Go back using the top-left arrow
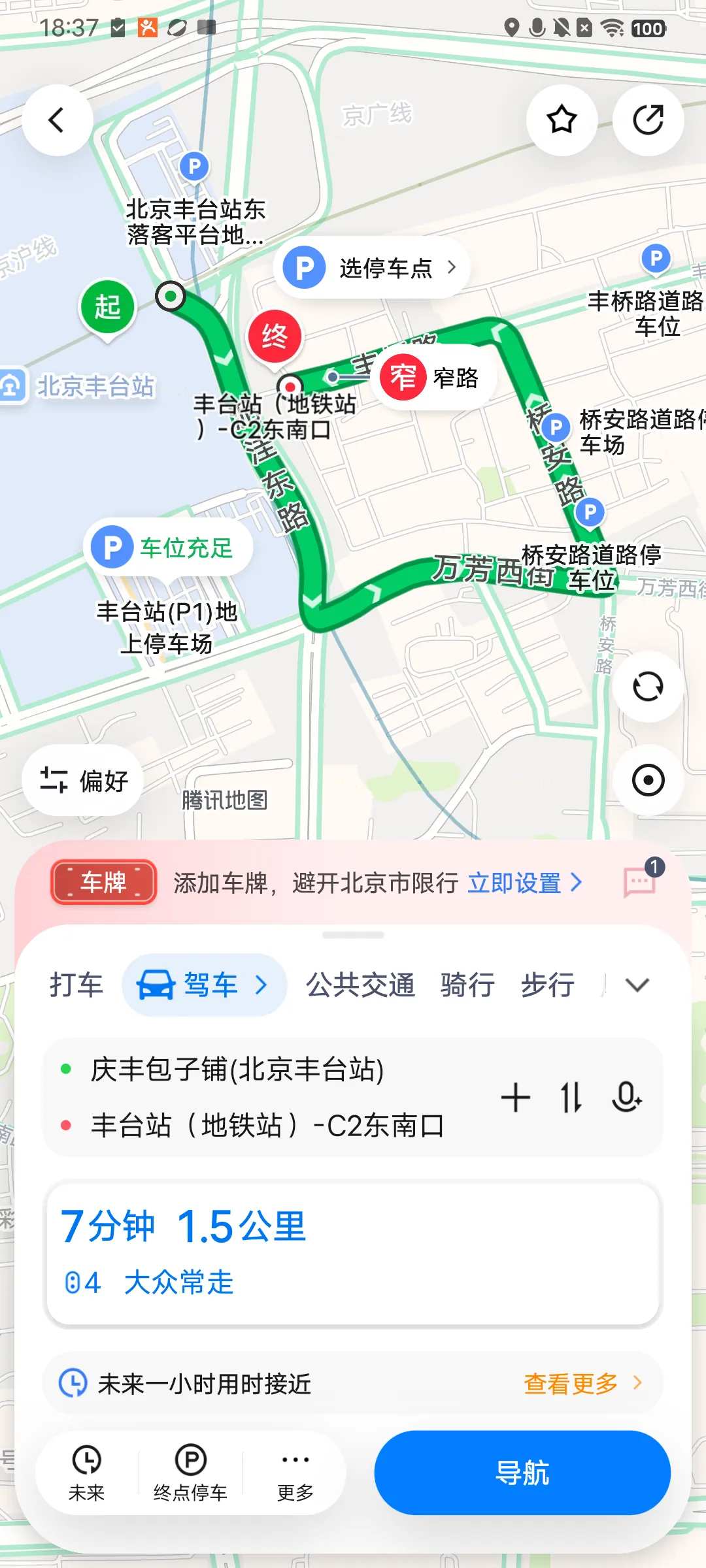This screenshot has height=1568, width=706. (x=58, y=120)
